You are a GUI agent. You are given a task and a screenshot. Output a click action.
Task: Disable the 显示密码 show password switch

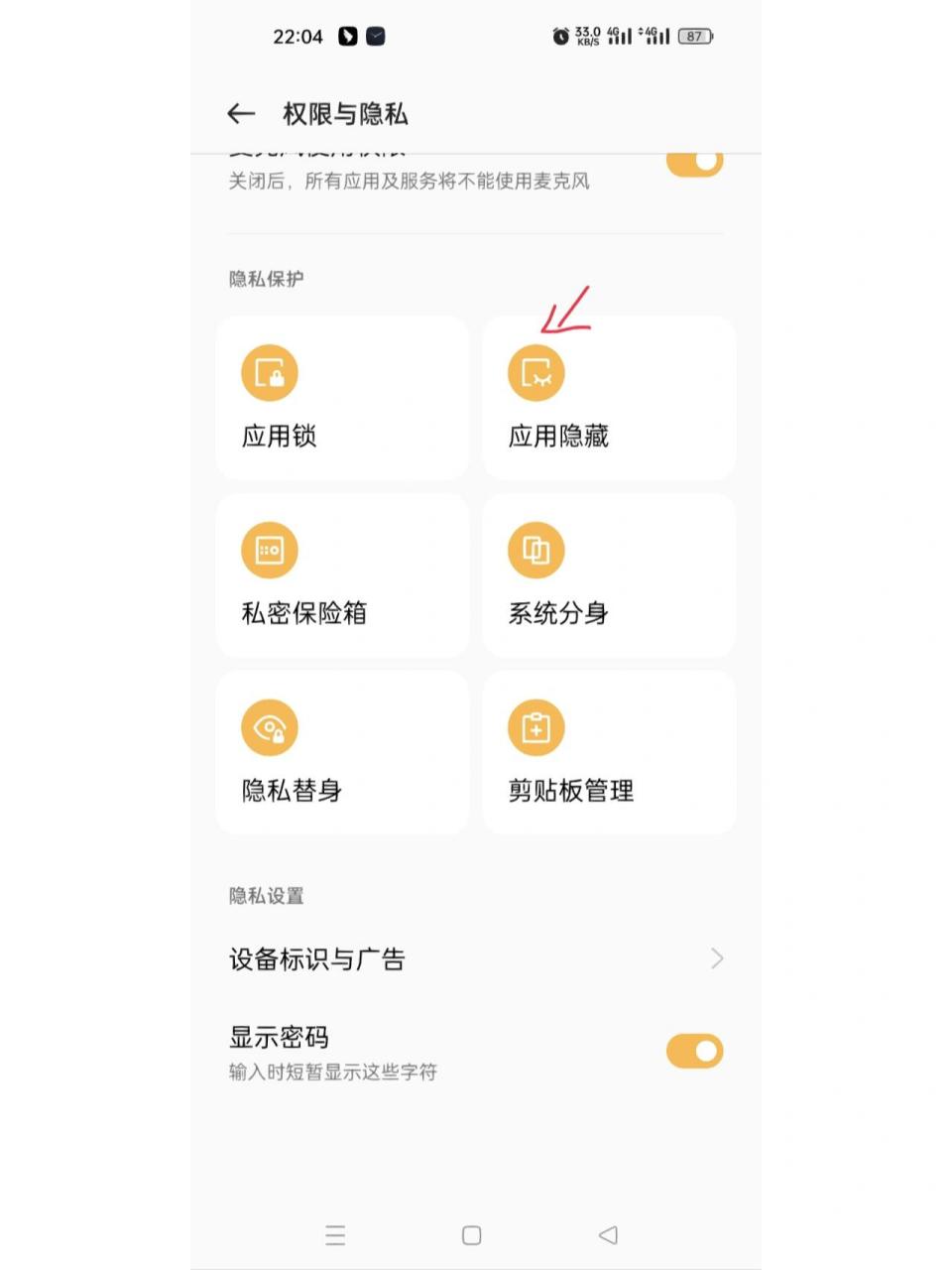(694, 1051)
